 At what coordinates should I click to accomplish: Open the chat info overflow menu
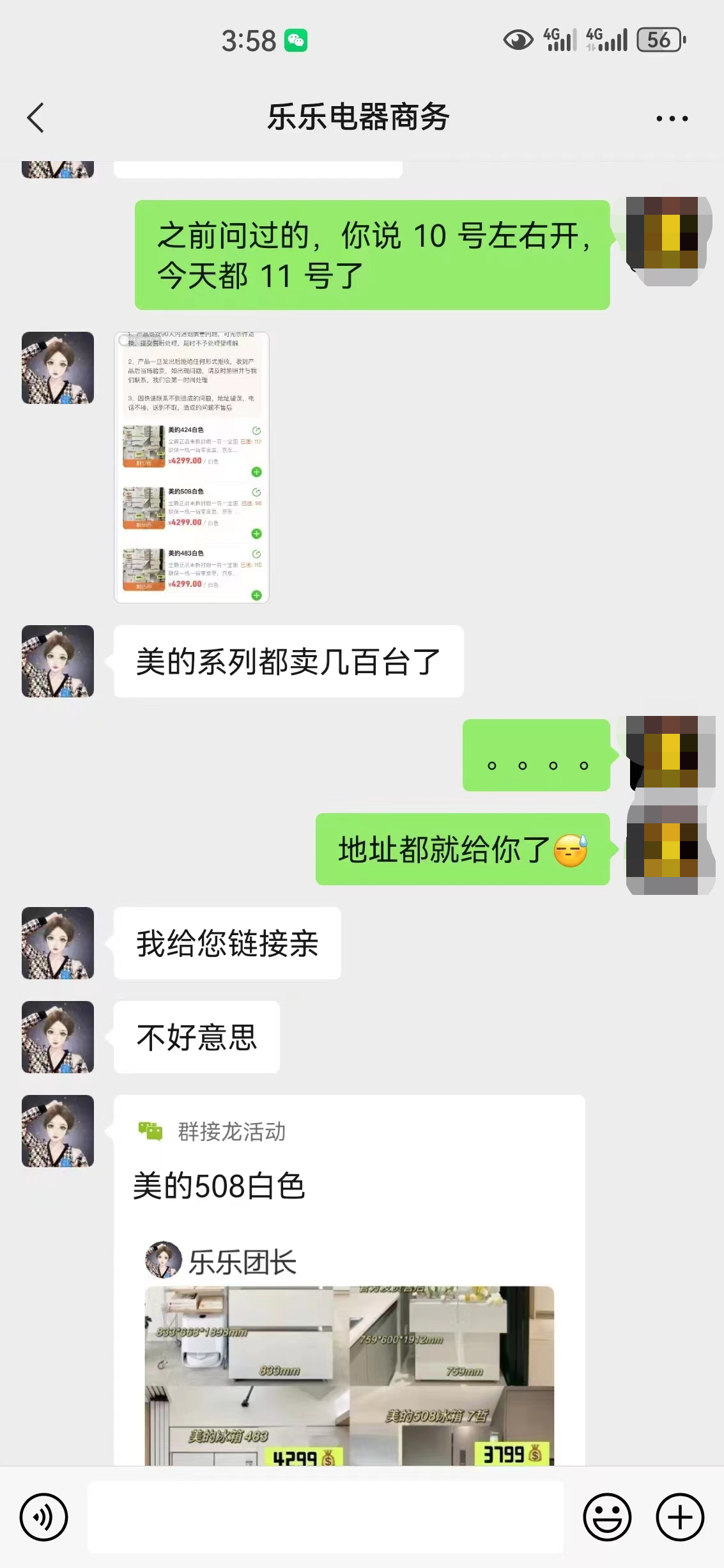(672, 118)
